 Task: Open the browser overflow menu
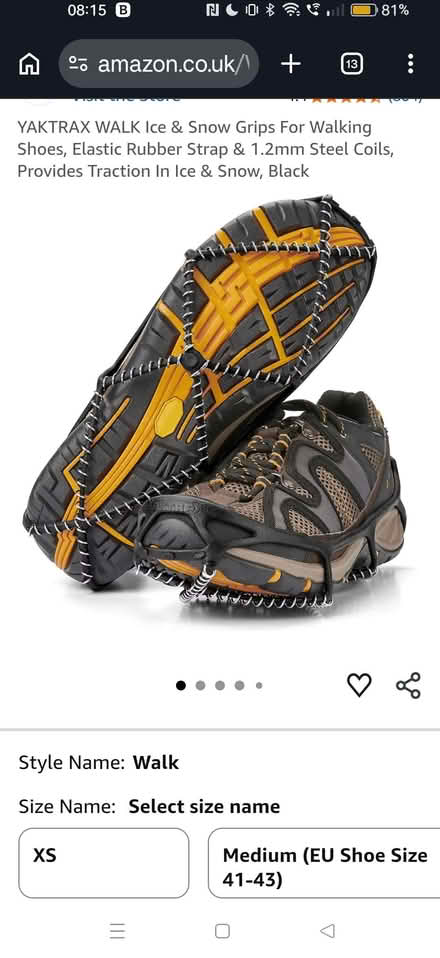pos(410,64)
